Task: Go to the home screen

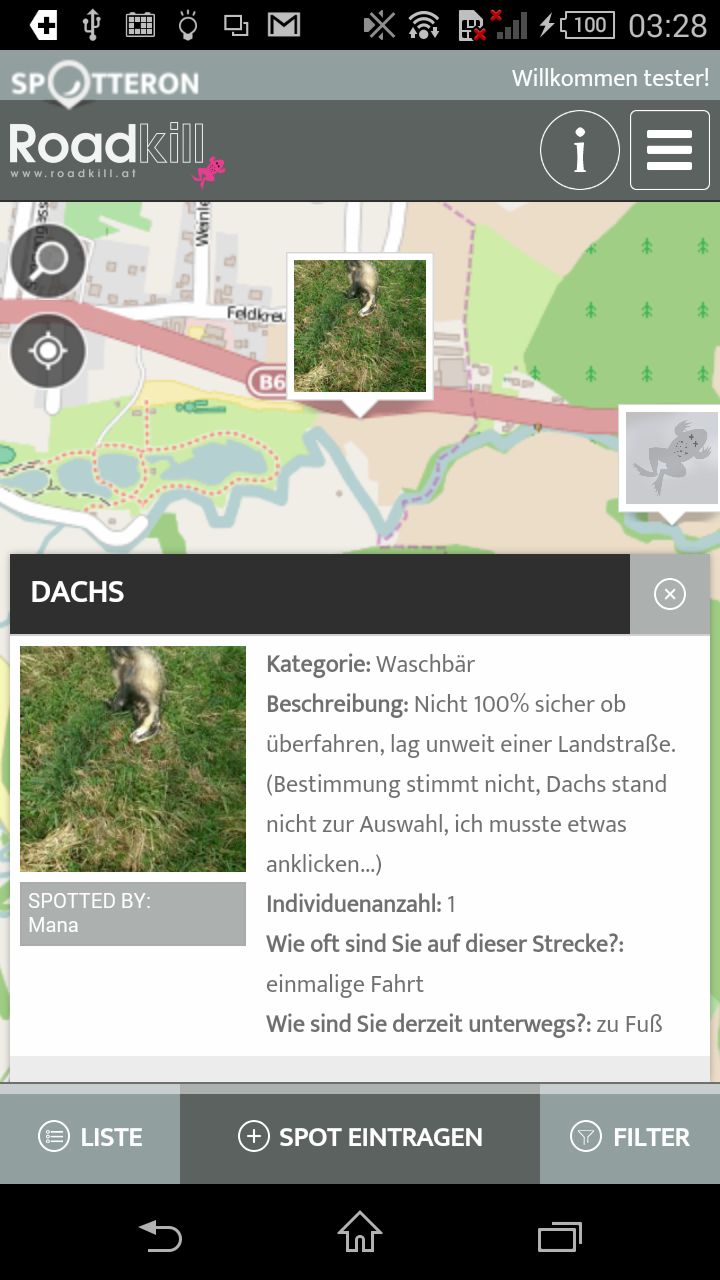Action: tap(360, 1234)
